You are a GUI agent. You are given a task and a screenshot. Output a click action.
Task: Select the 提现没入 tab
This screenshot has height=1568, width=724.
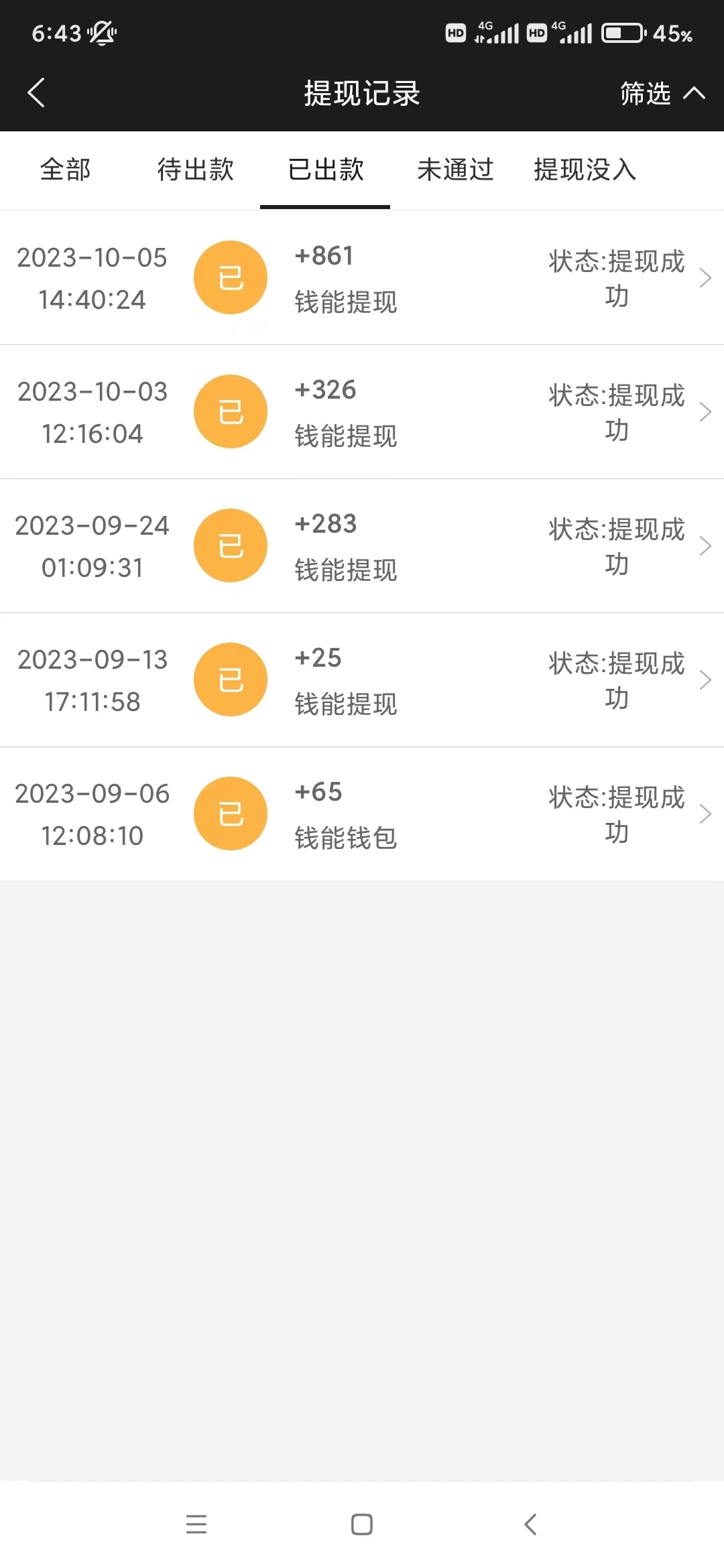585,171
